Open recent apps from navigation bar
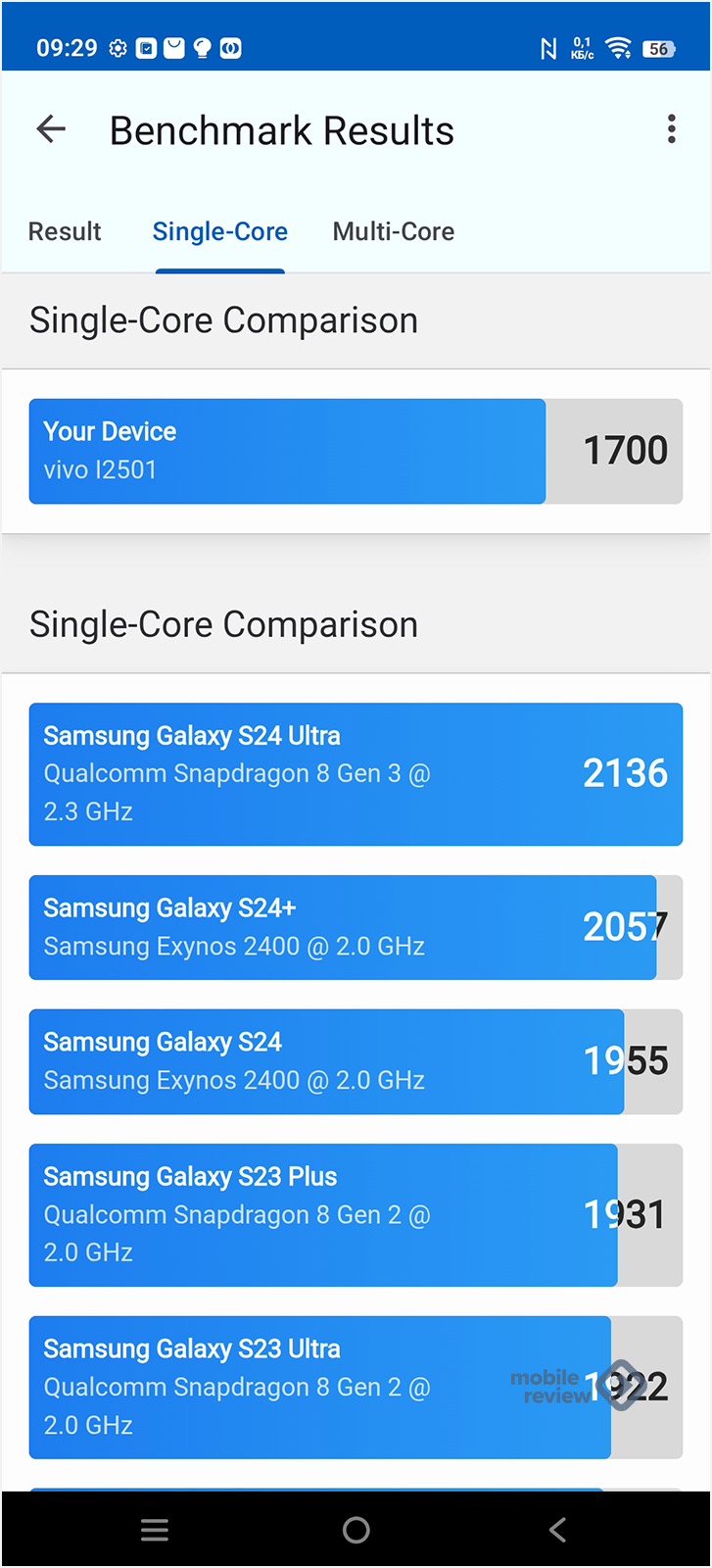This screenshot has width=712, height=1568. tap(155, 1530)
